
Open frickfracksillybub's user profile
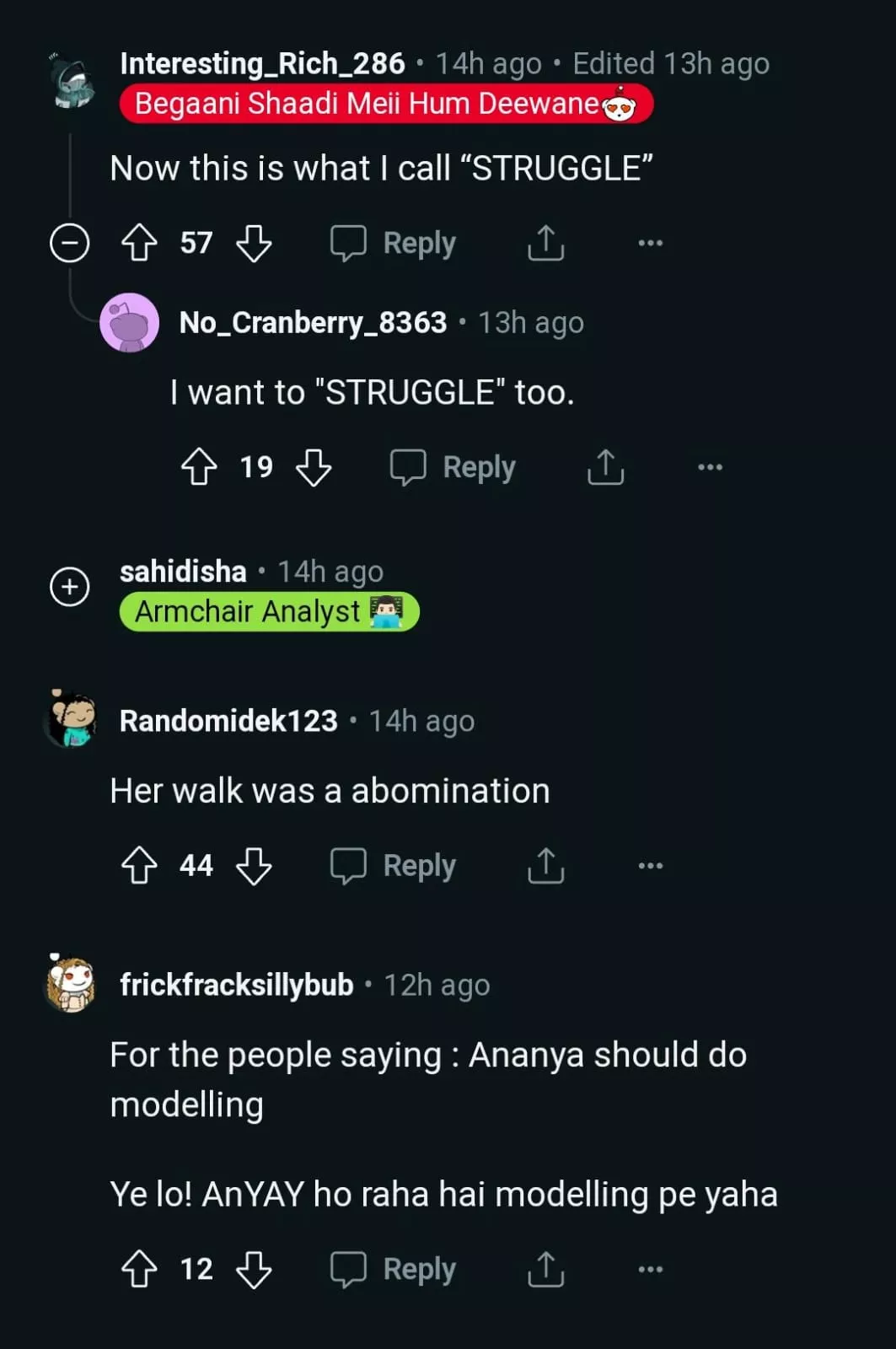pos(236,985)
